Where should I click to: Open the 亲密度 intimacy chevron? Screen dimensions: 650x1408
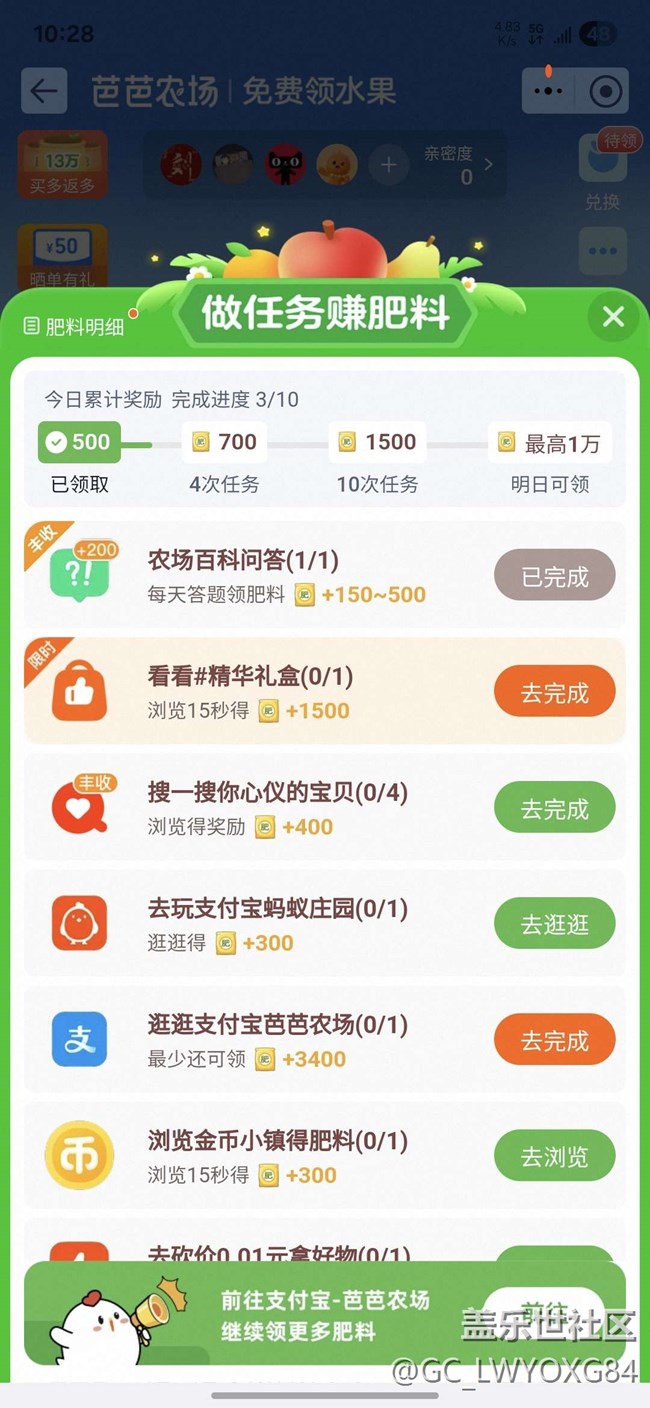click(489, 164)
